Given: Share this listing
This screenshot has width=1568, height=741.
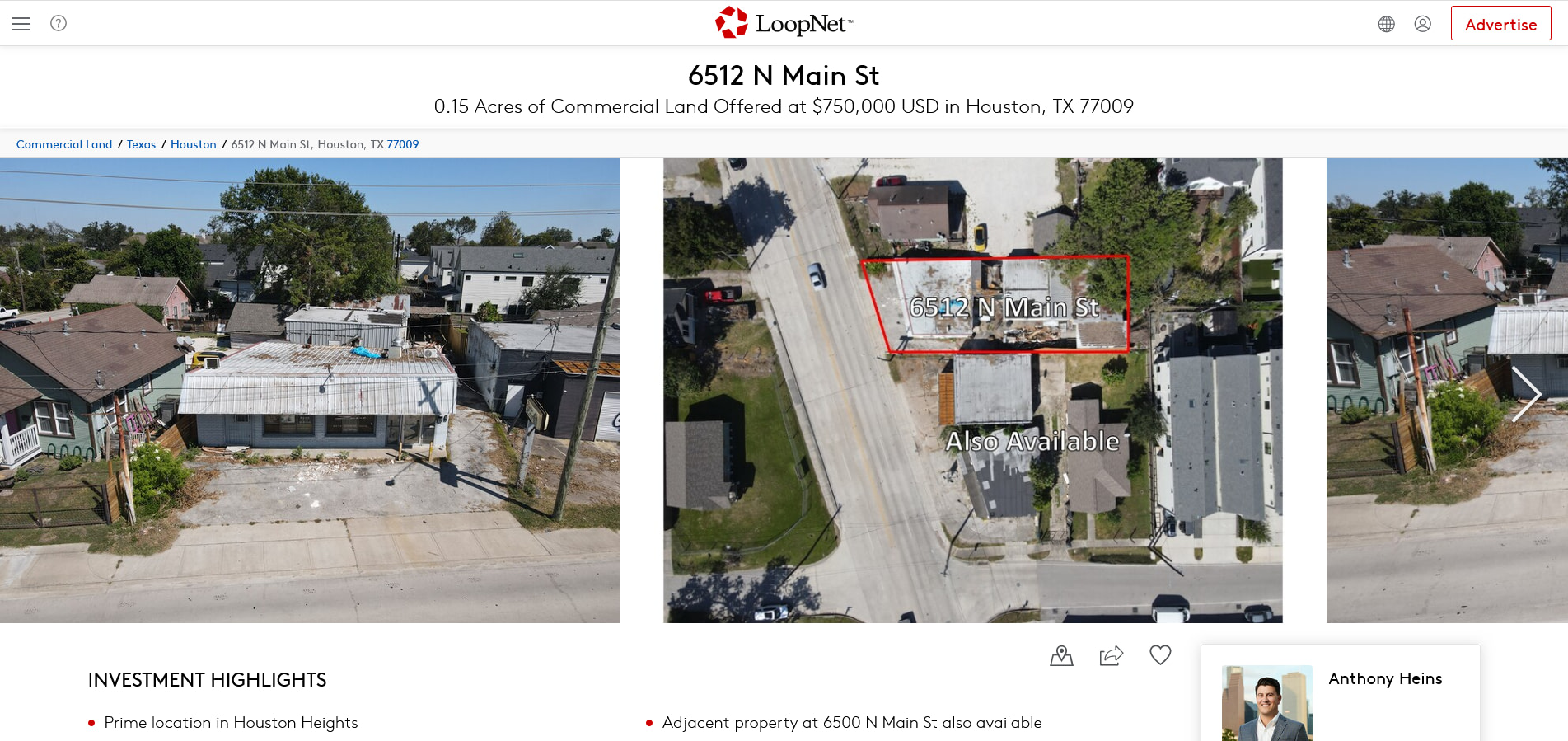Looking at the screenshot, I should click(1111, 655).
